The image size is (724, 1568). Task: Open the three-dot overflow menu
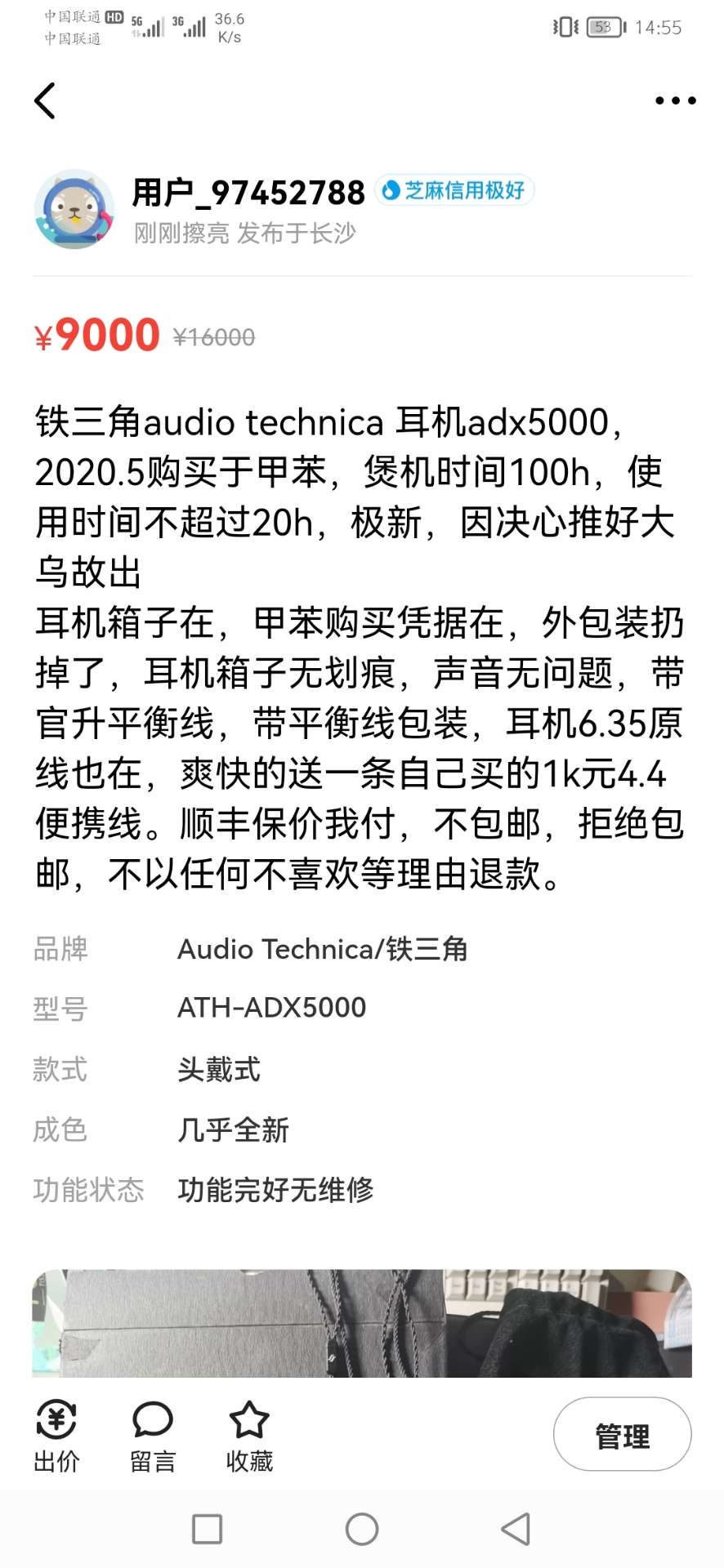(x=675, y=100)
